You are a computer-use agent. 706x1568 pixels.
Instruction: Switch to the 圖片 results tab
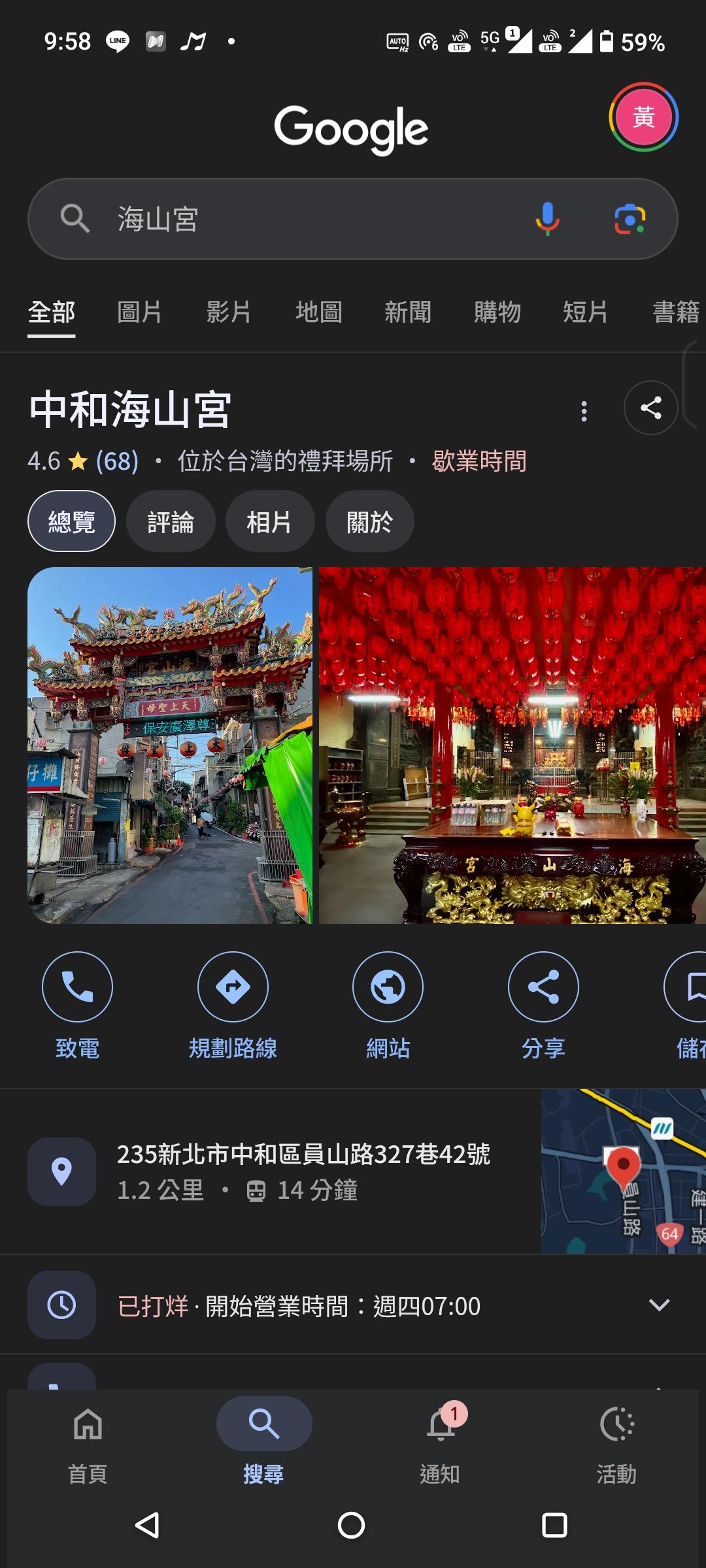(x=139, y=312)
